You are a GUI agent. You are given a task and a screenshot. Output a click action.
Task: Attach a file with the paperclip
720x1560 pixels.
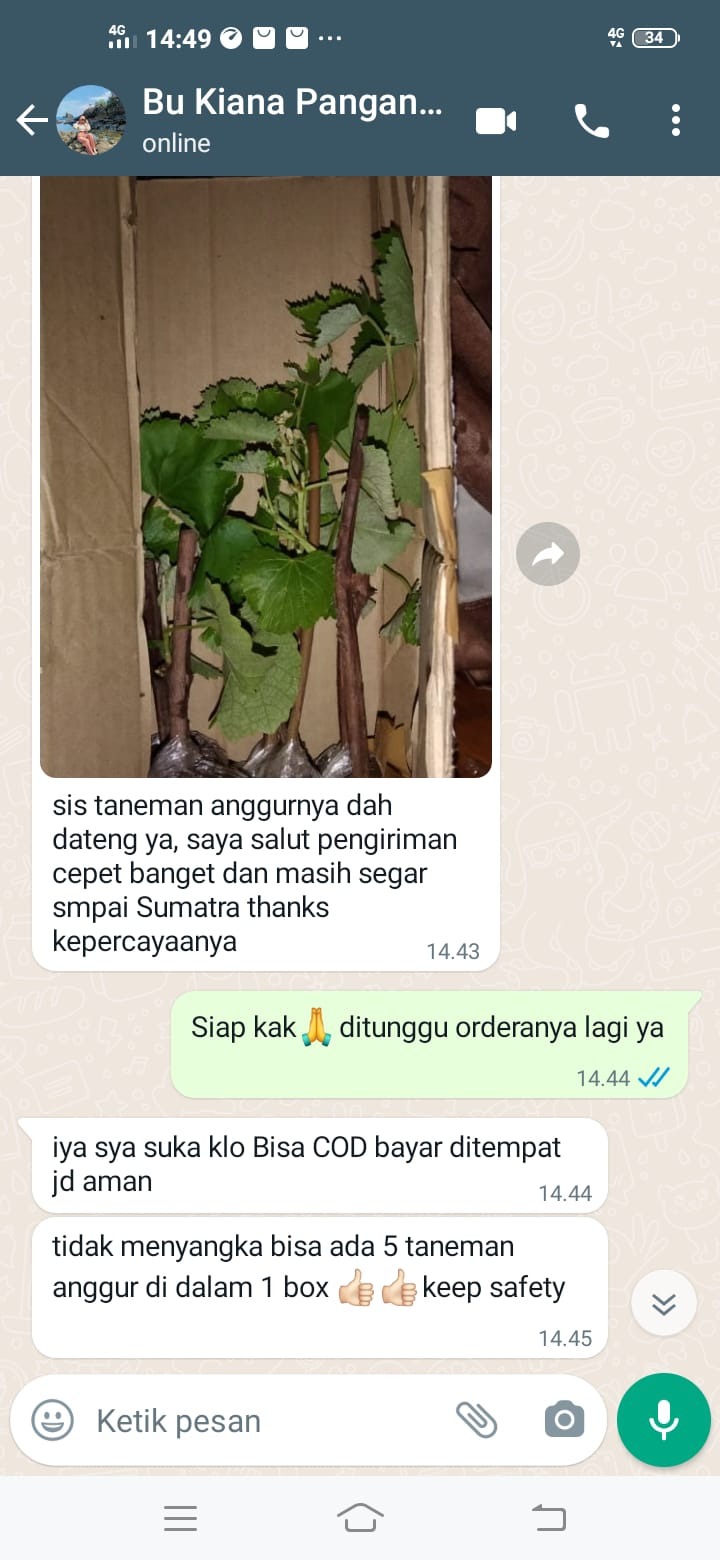(477, 1420)
